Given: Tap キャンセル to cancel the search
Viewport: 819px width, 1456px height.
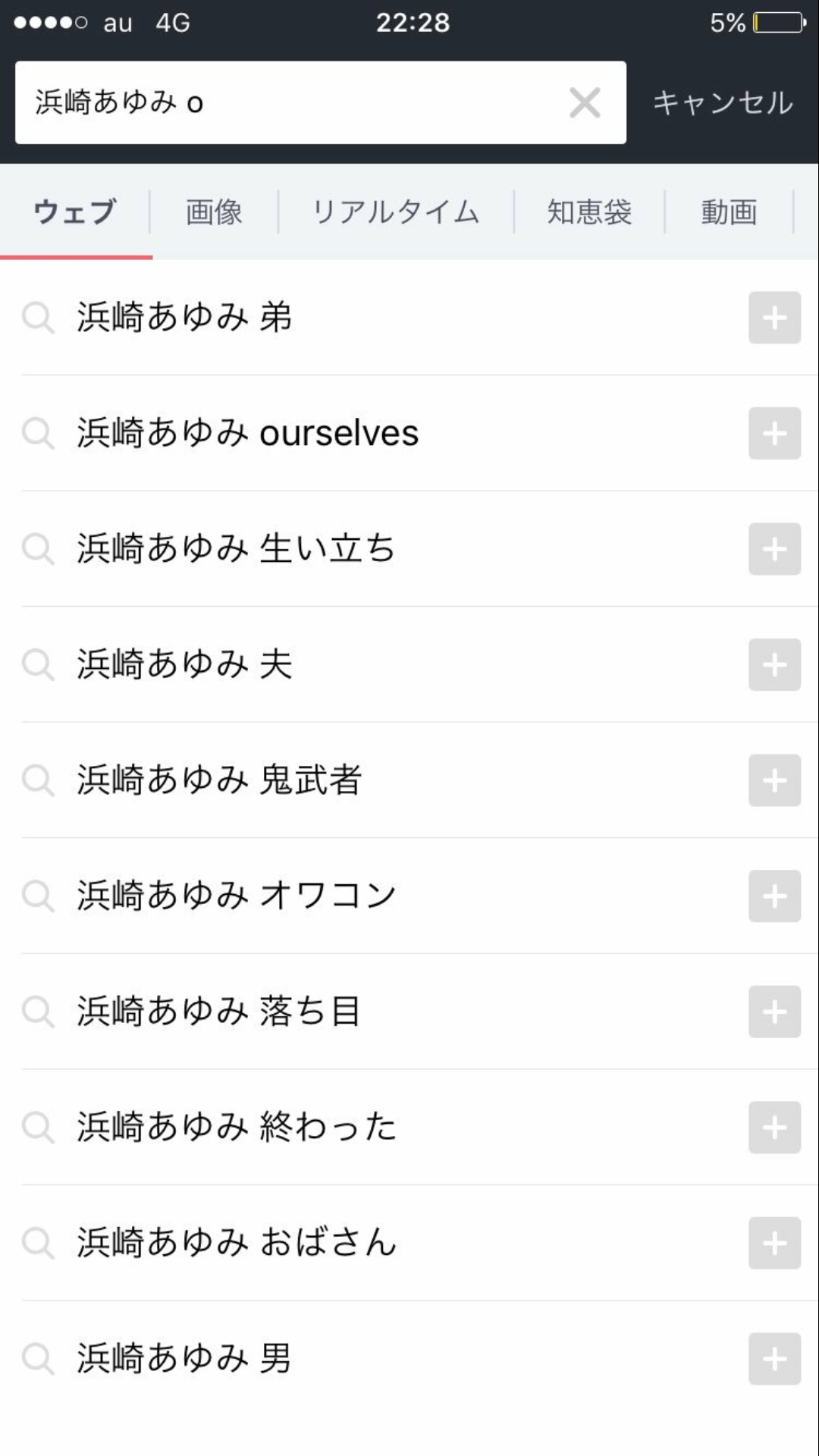Looking at the screenshot, I should point(723,102).
